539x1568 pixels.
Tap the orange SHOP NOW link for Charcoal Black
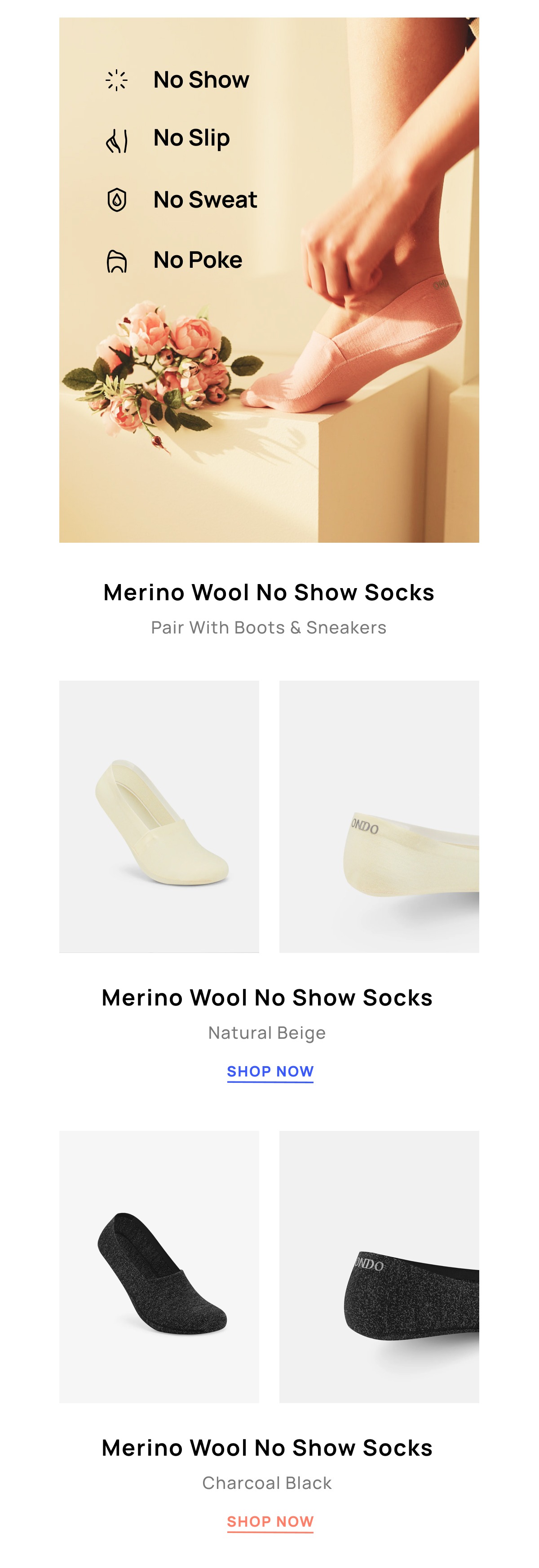(x=270, y=1521)
